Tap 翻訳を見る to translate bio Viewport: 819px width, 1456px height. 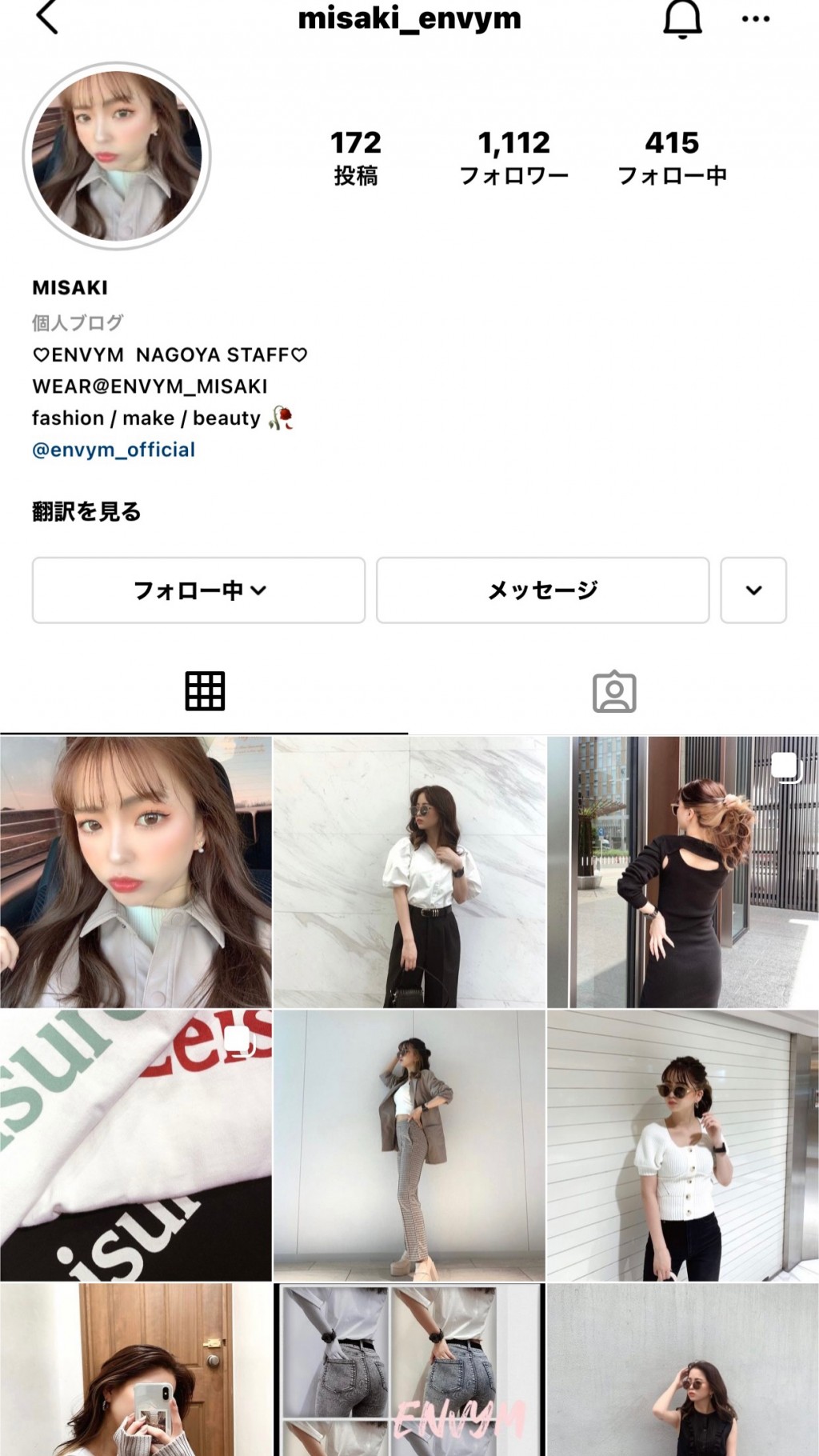(x=86, y=511)
